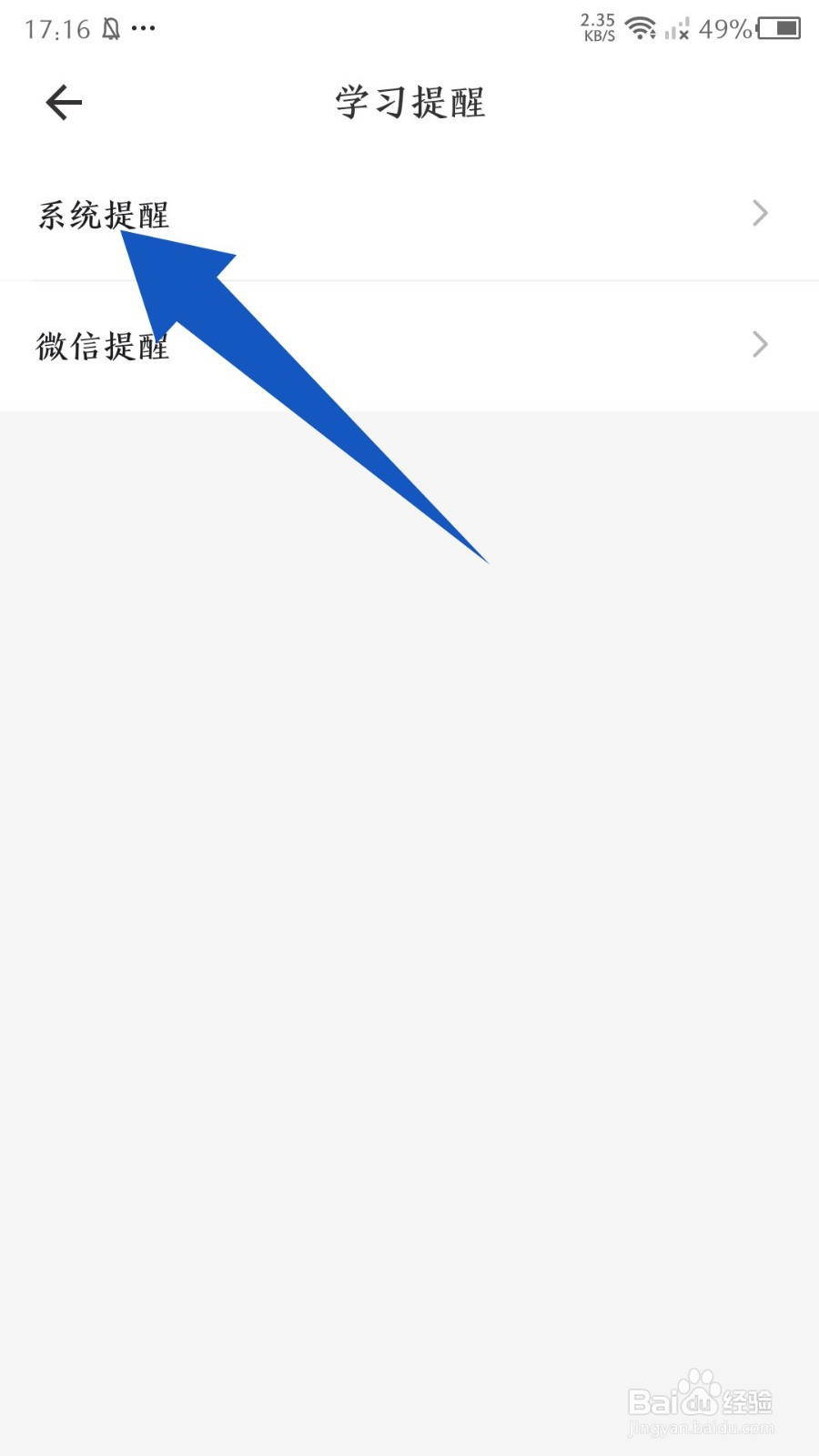Expand 微信提醒 via its right chevron
819x1456 pixels.
pyautogui.click(x=761, y=344)
